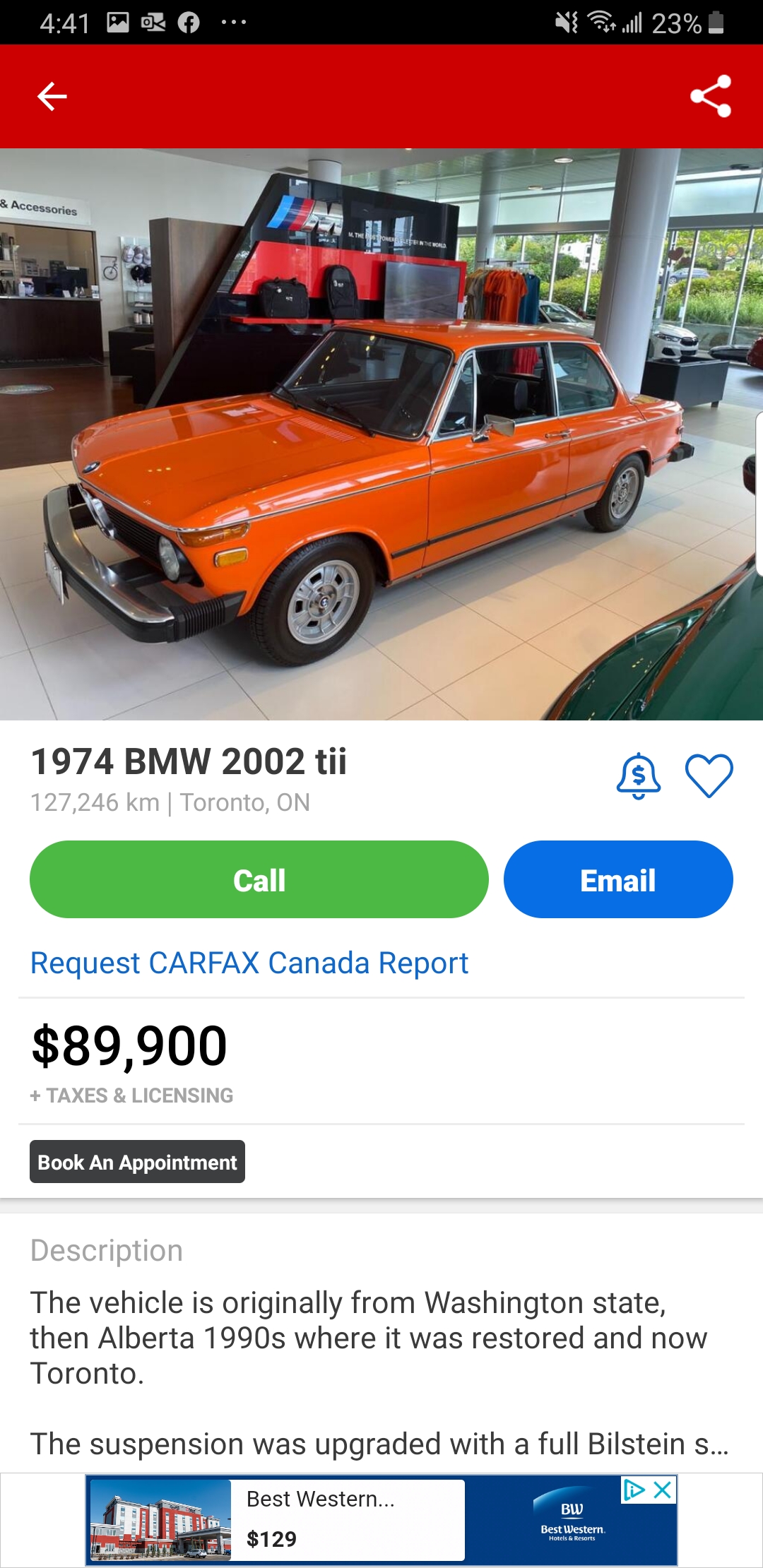Open the orange BMW photo

[381, 434]
